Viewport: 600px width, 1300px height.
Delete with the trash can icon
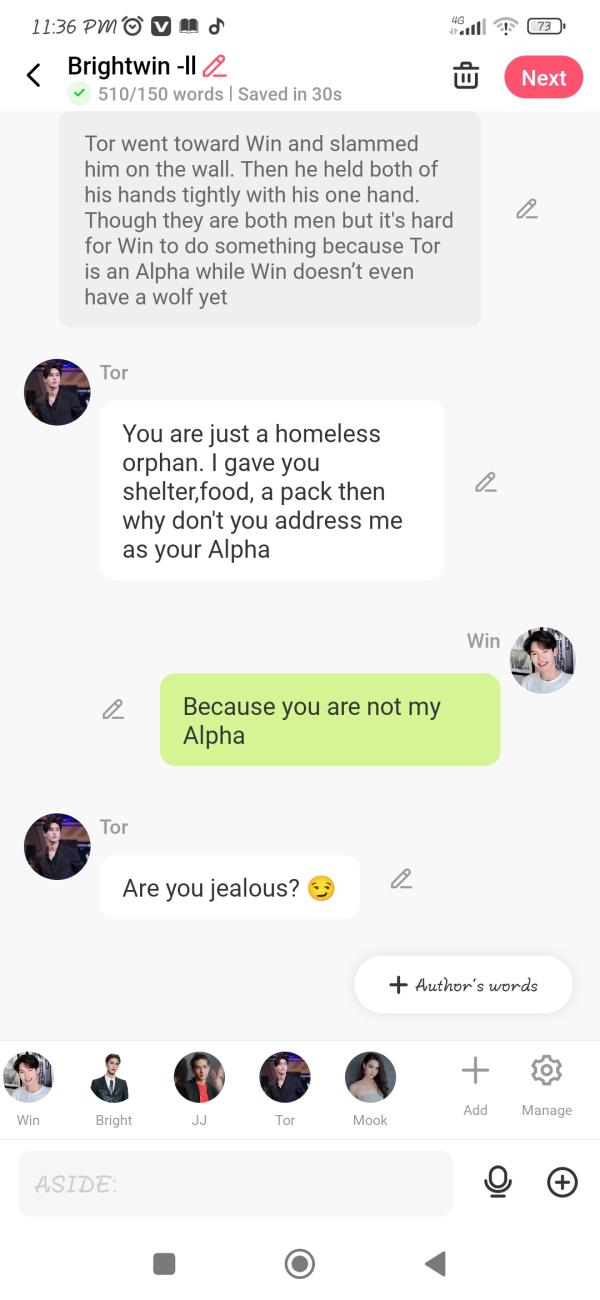point(466,77)
